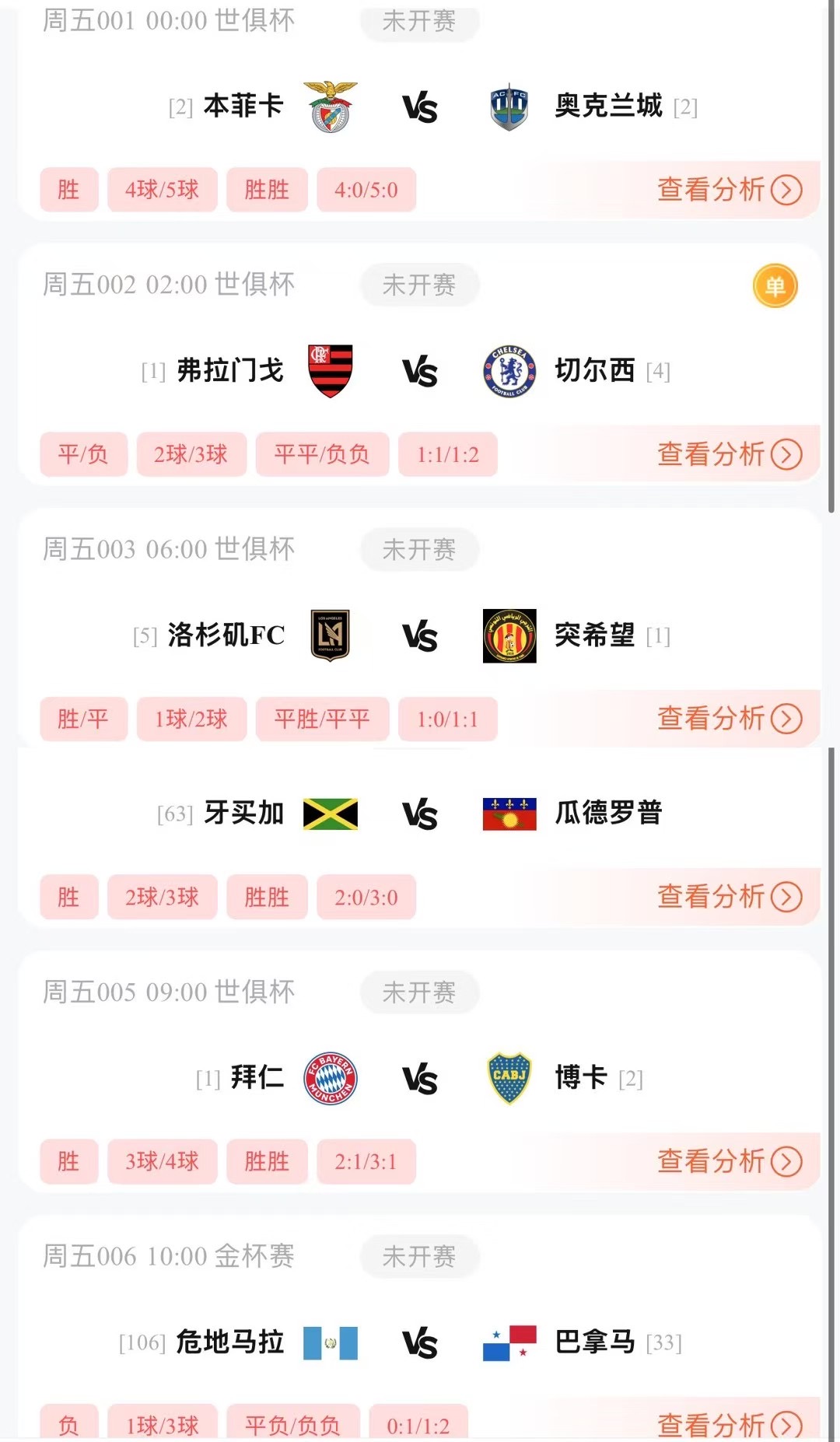The height and width of the screenshot is (1442, 840).
Task: Select the 危地马拉 vs 巴拿马 match card
Action: point(420,1343)
